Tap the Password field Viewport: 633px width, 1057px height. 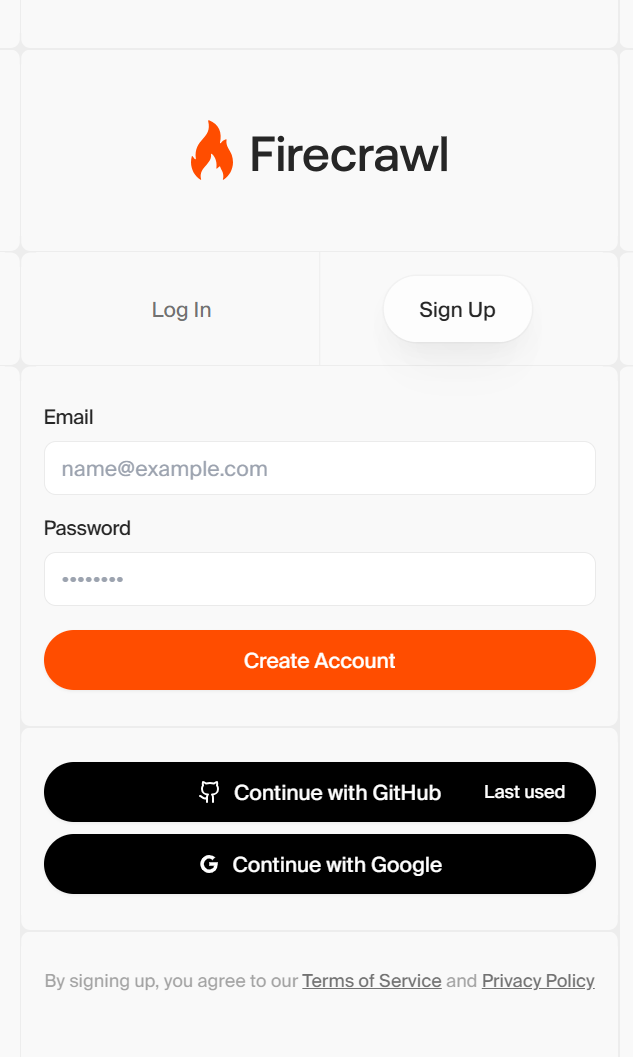pyautogui.click(x=320, y=579)
